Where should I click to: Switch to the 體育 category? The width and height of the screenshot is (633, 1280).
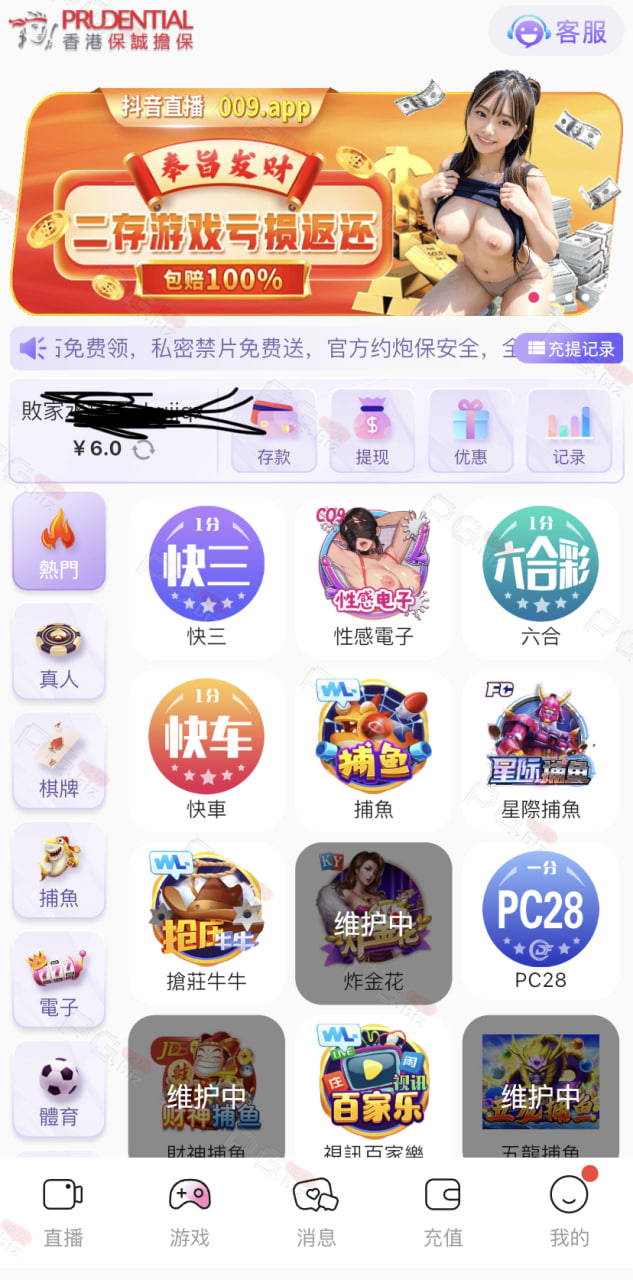pos(58,1089)
